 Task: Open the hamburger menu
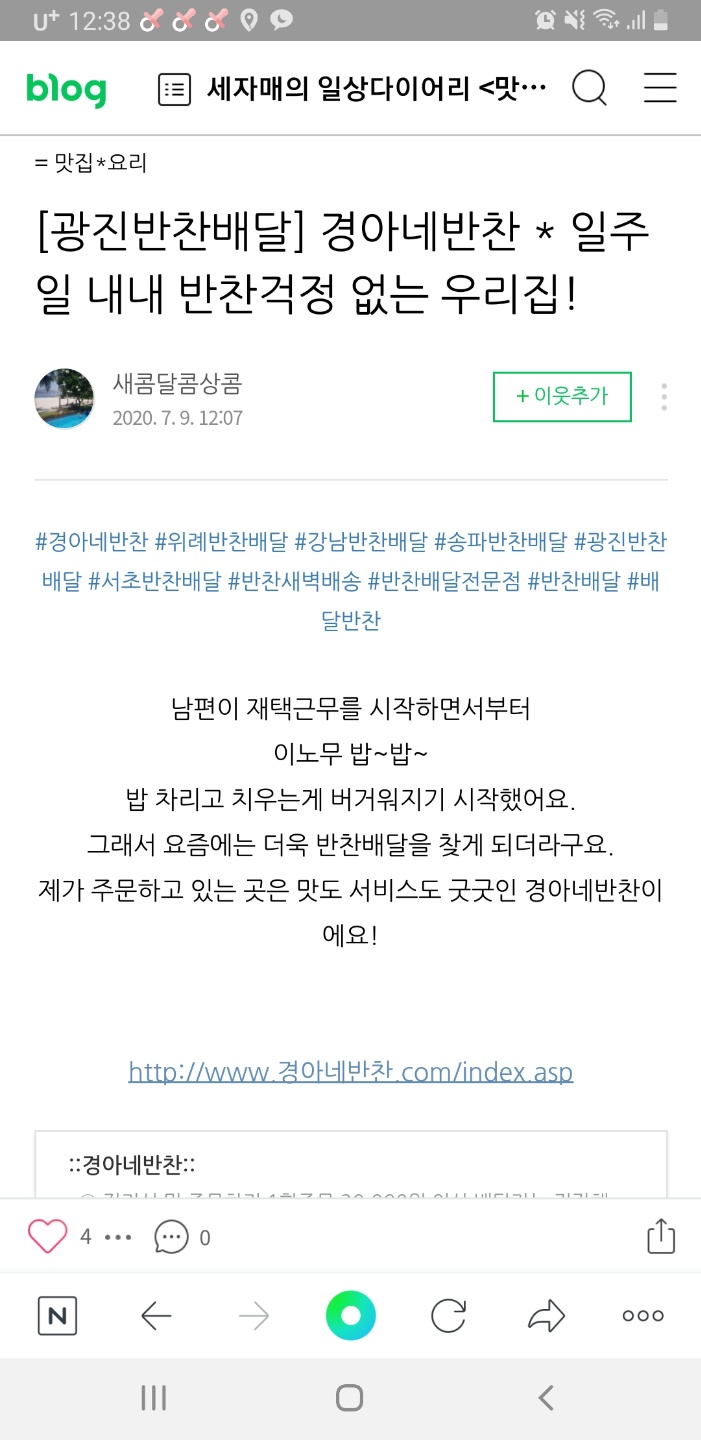click(x=660, y=90)
